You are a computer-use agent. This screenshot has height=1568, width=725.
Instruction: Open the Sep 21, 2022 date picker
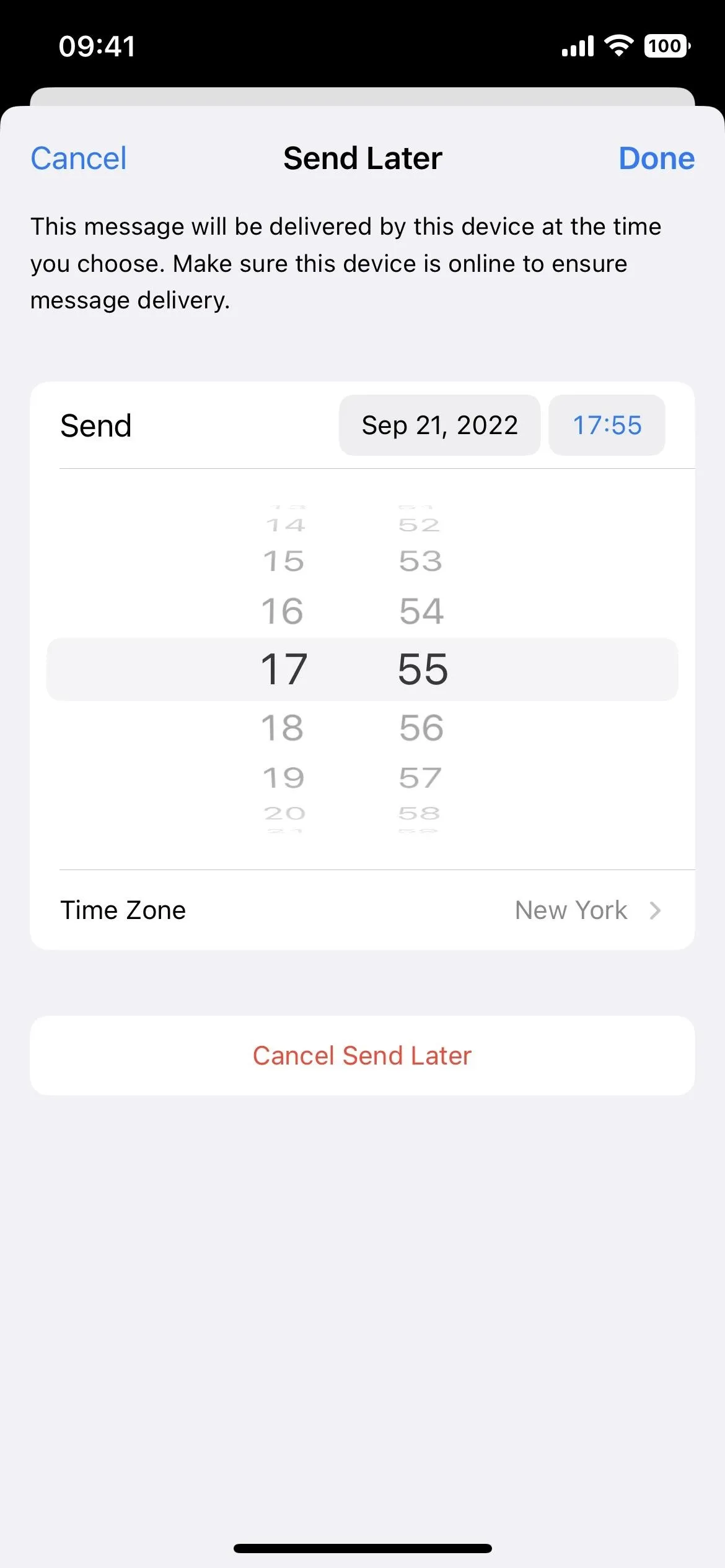pyautogui.click(x=439, y=425)
